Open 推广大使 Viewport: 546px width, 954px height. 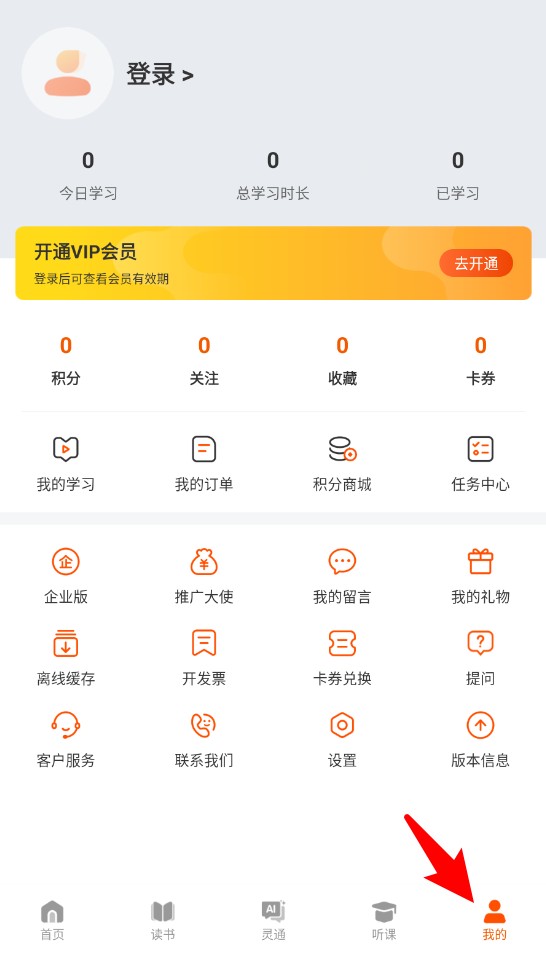pos(204,576)
